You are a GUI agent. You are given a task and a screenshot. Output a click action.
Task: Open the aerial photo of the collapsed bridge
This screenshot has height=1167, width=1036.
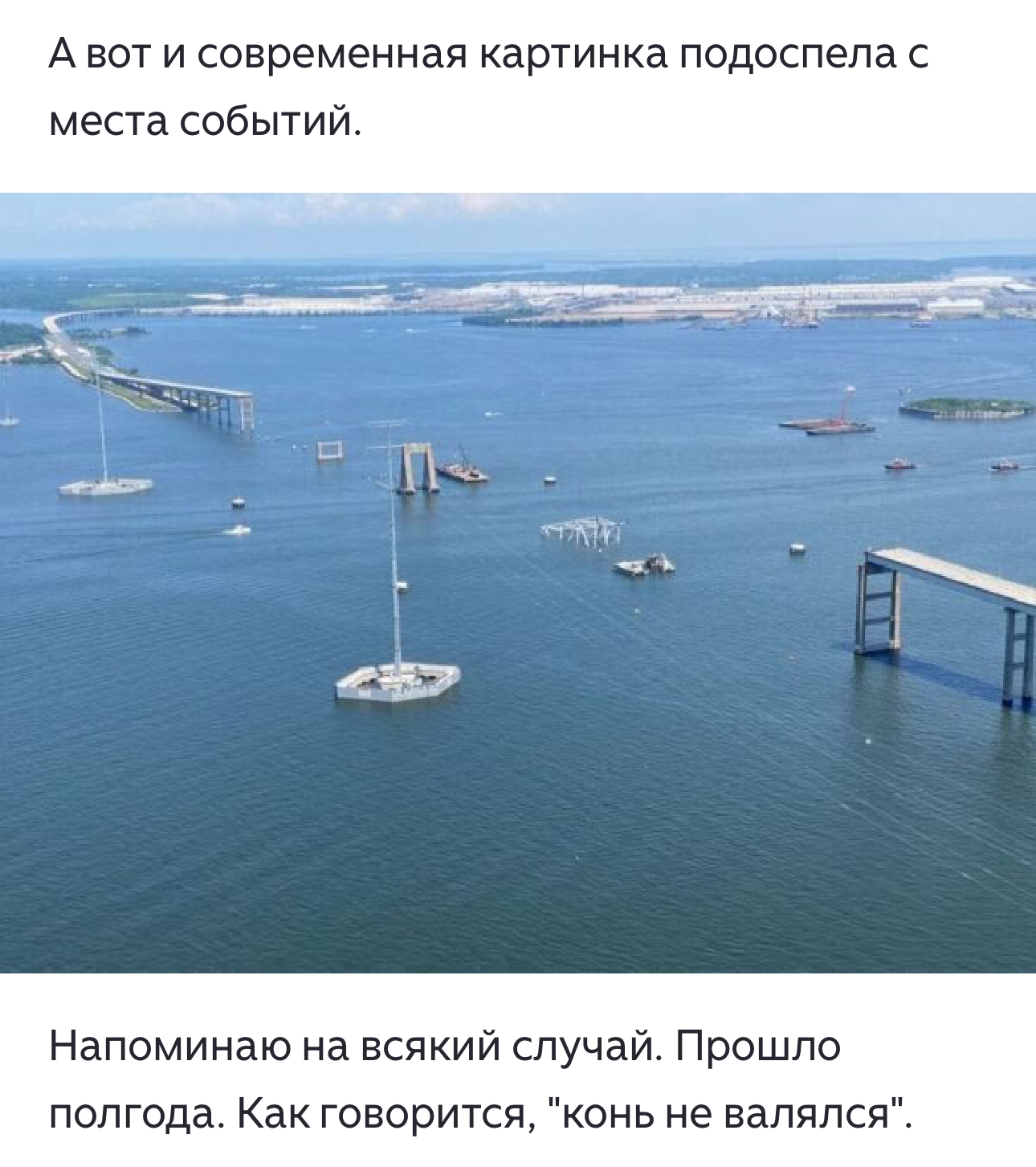click(x=518, y=582)
